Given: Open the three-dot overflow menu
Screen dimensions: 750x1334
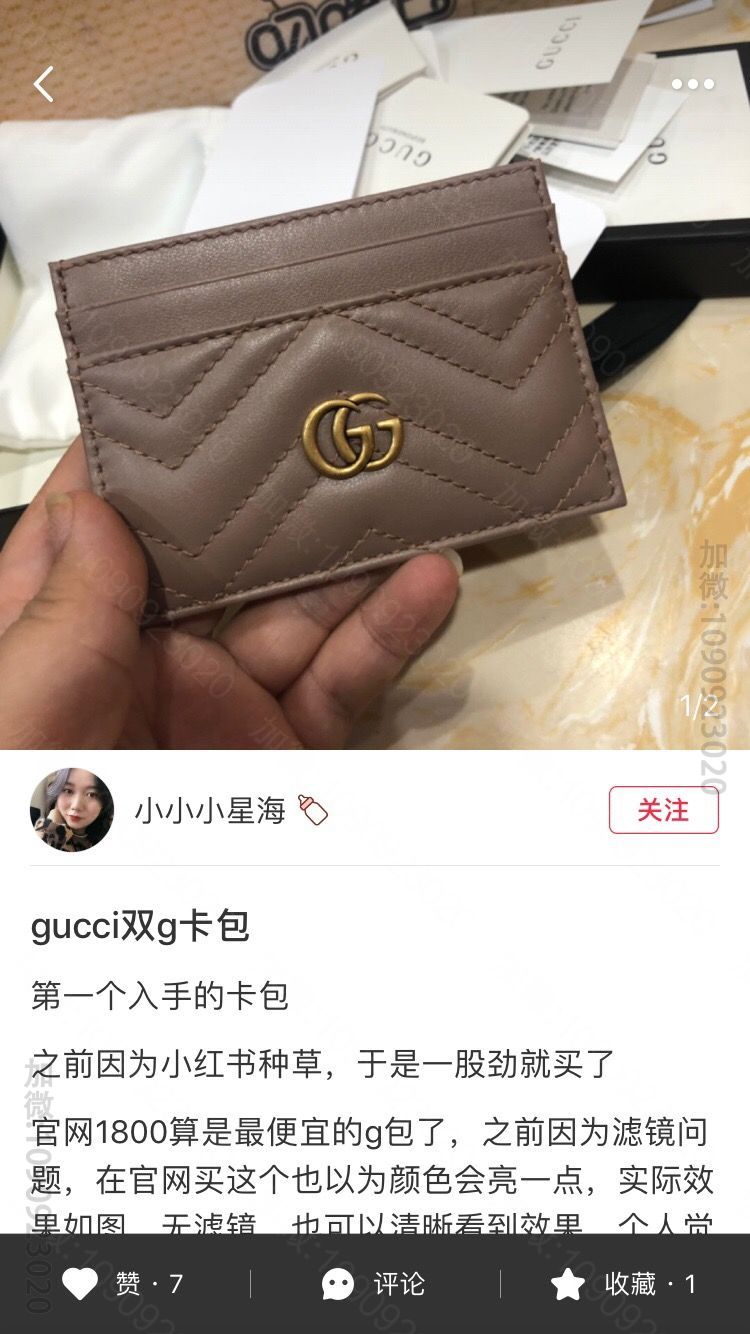Looking at the screenshot, I should point(692,85).
